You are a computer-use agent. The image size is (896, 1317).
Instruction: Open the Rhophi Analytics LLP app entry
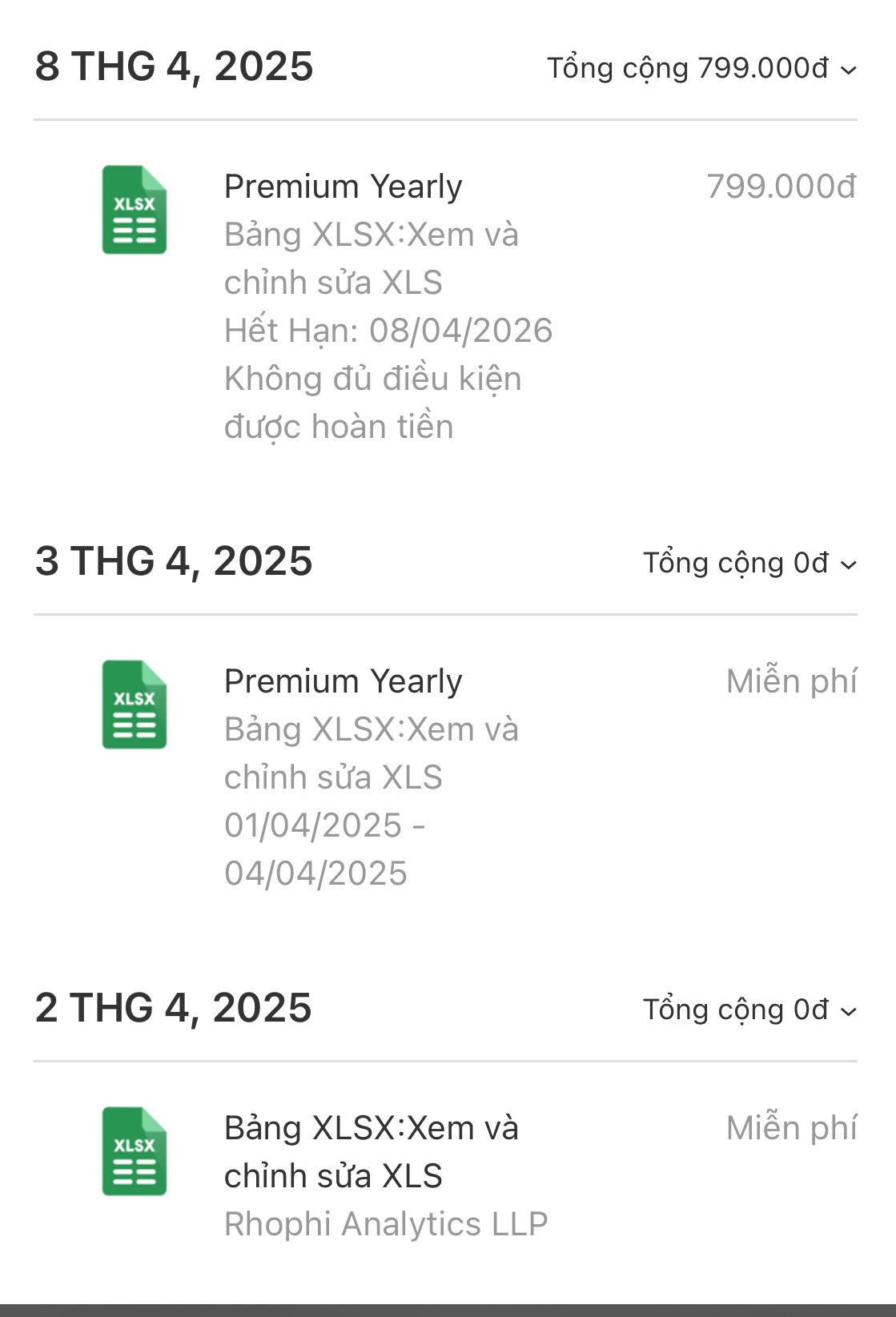tap(371, 1151)
